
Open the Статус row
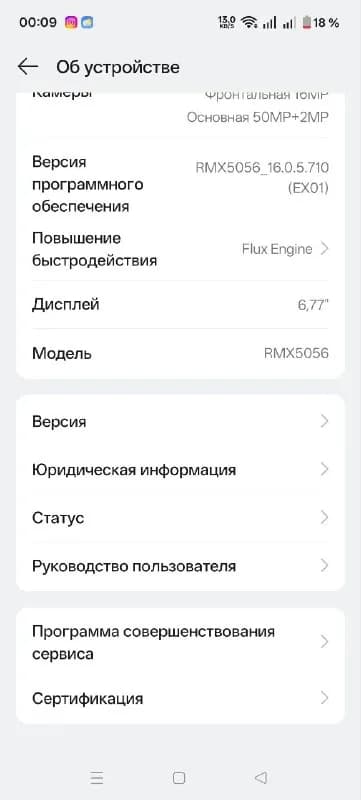click(180, 518)
